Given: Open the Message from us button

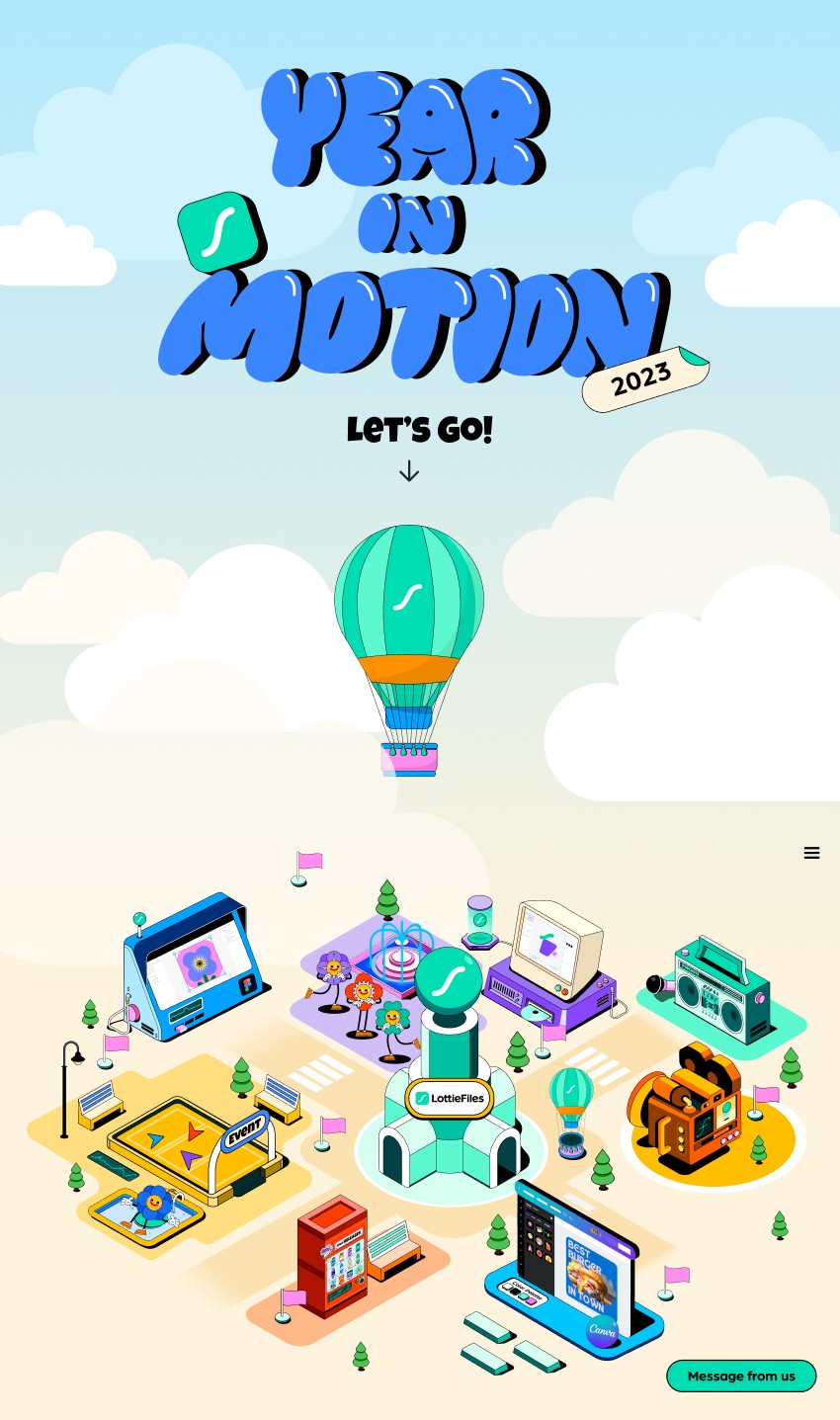Looking at the screenshot, I should coord(741,1376).
